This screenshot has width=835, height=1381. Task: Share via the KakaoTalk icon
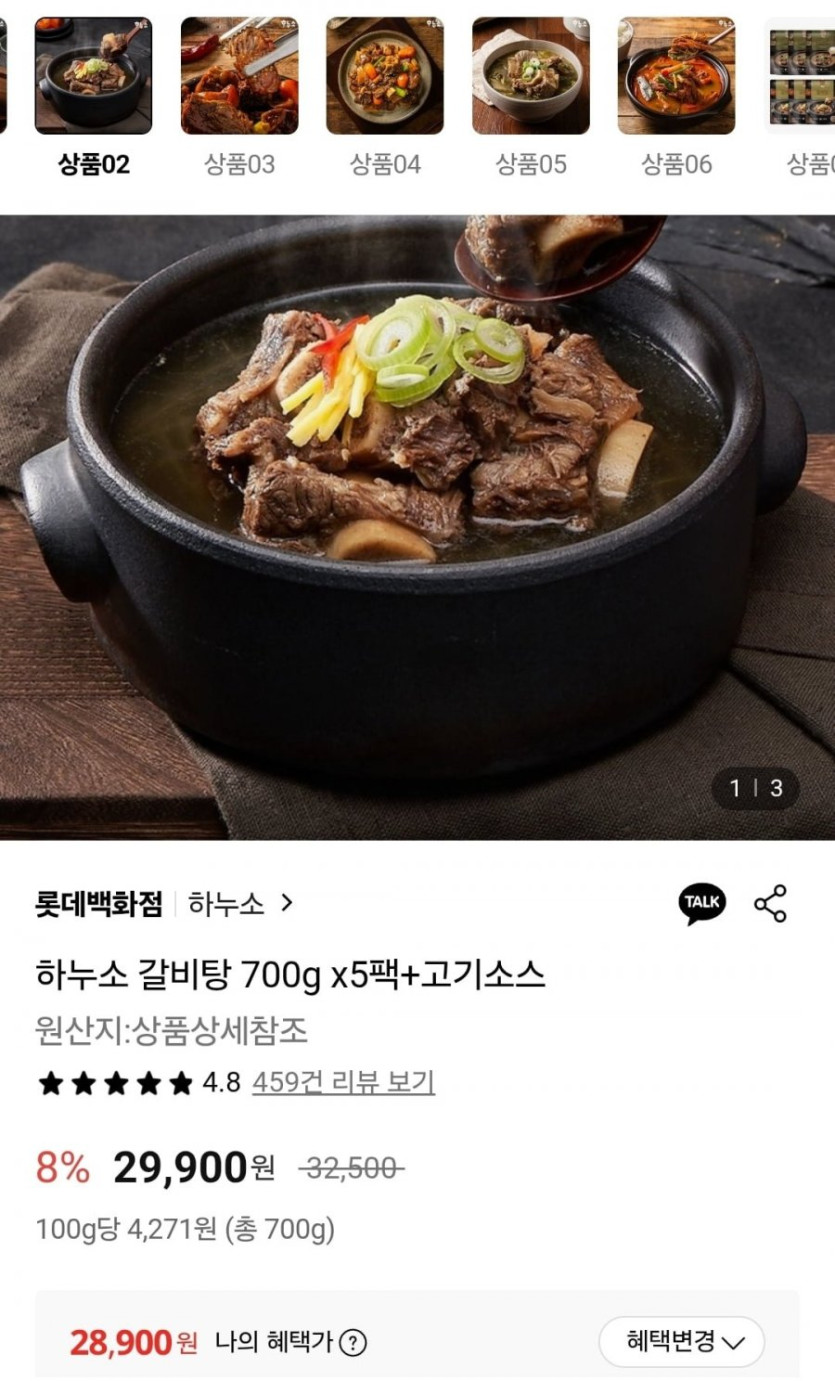[702, 904]
